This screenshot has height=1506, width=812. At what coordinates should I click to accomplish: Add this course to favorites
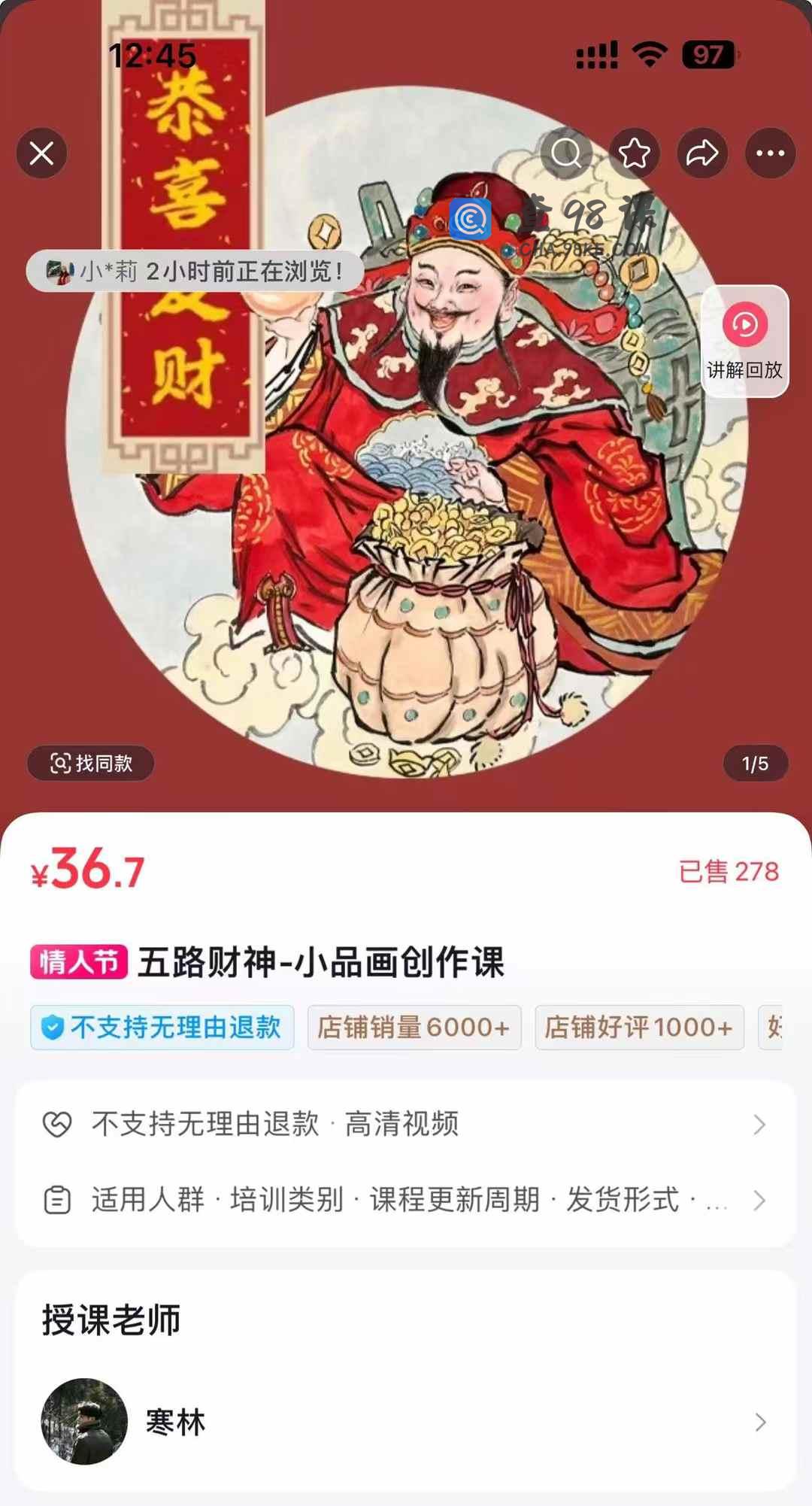(x=634, y=153)
